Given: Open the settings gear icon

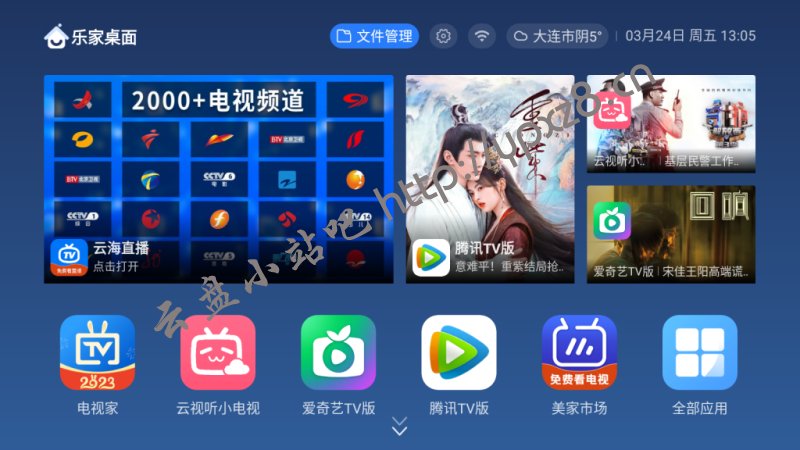Looking at the screenshot, I should pos(444,36).
